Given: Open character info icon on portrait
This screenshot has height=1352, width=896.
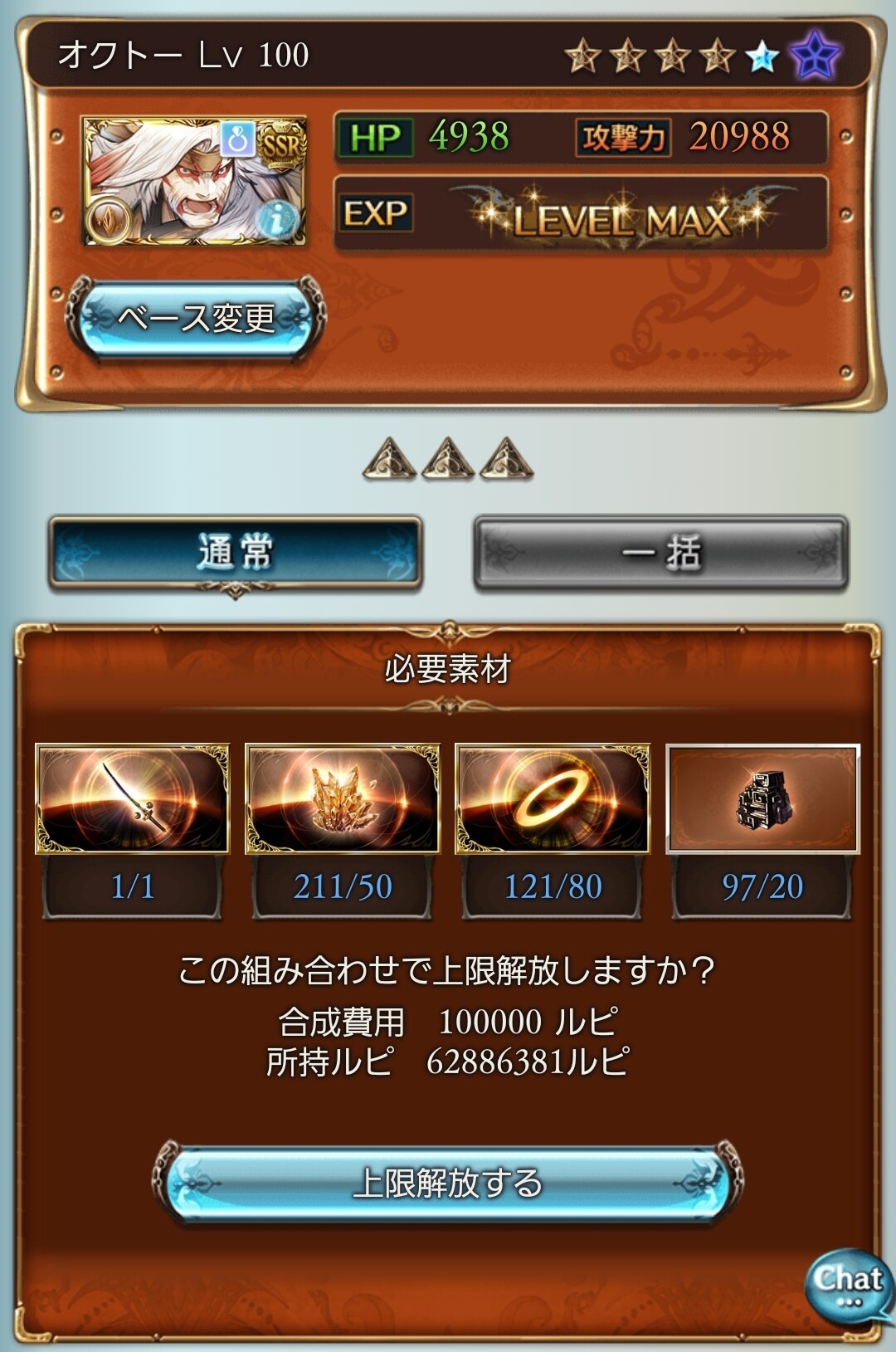Looking at the screenshot, I should pyautogui.click(x=280, y=220).
